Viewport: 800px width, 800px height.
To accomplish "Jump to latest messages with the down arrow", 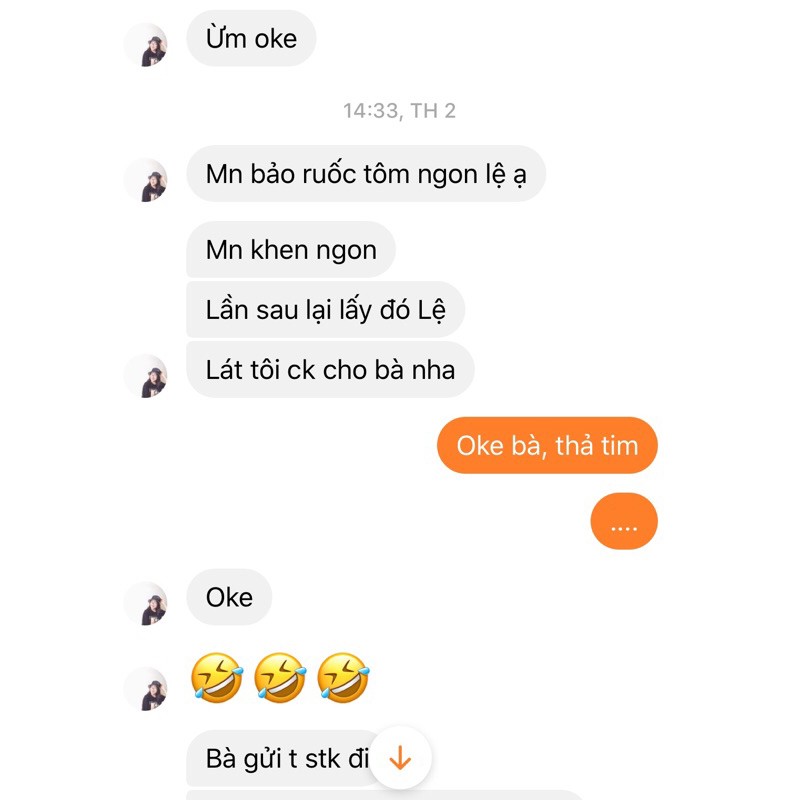I will pos(401,758).
